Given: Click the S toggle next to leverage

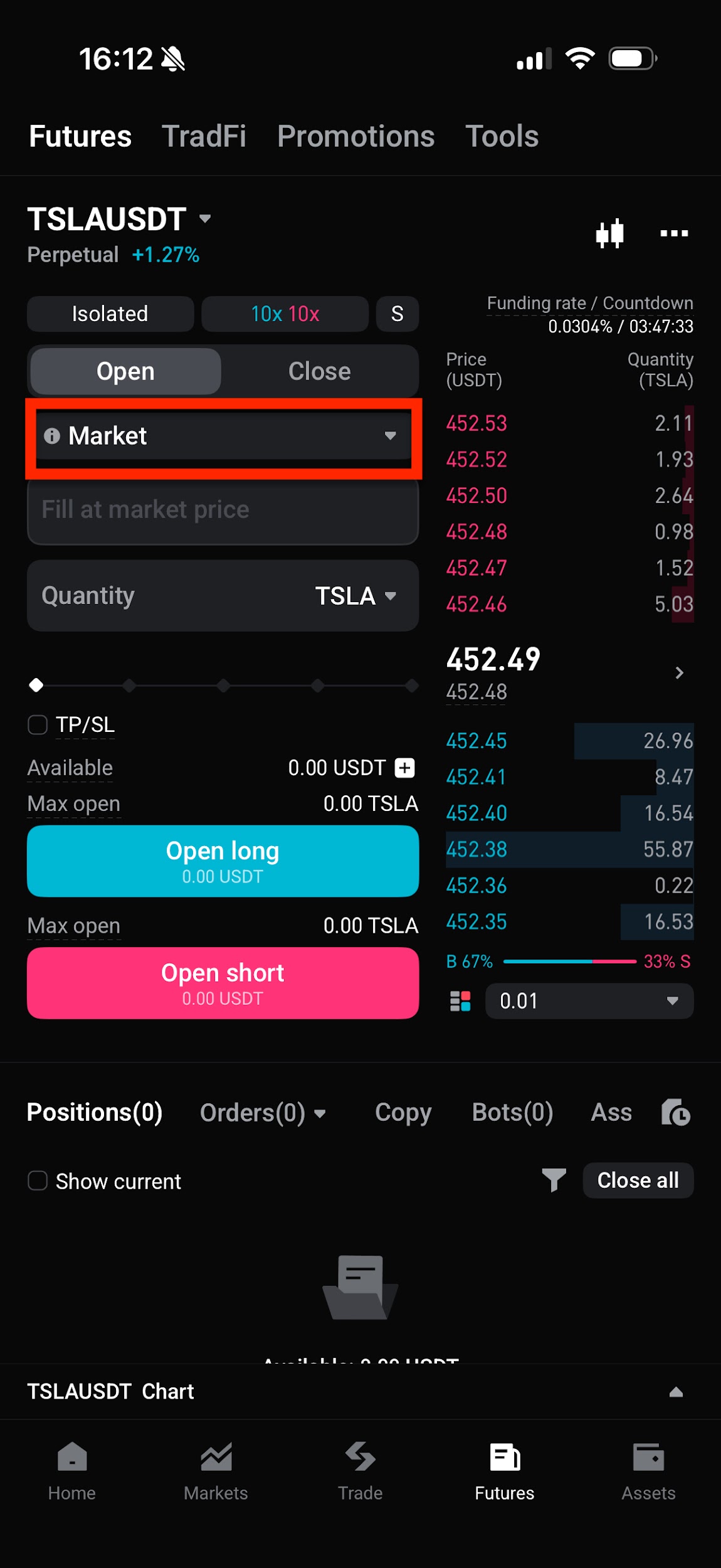Looking at the screenshot, I should [x=397, y=314].
